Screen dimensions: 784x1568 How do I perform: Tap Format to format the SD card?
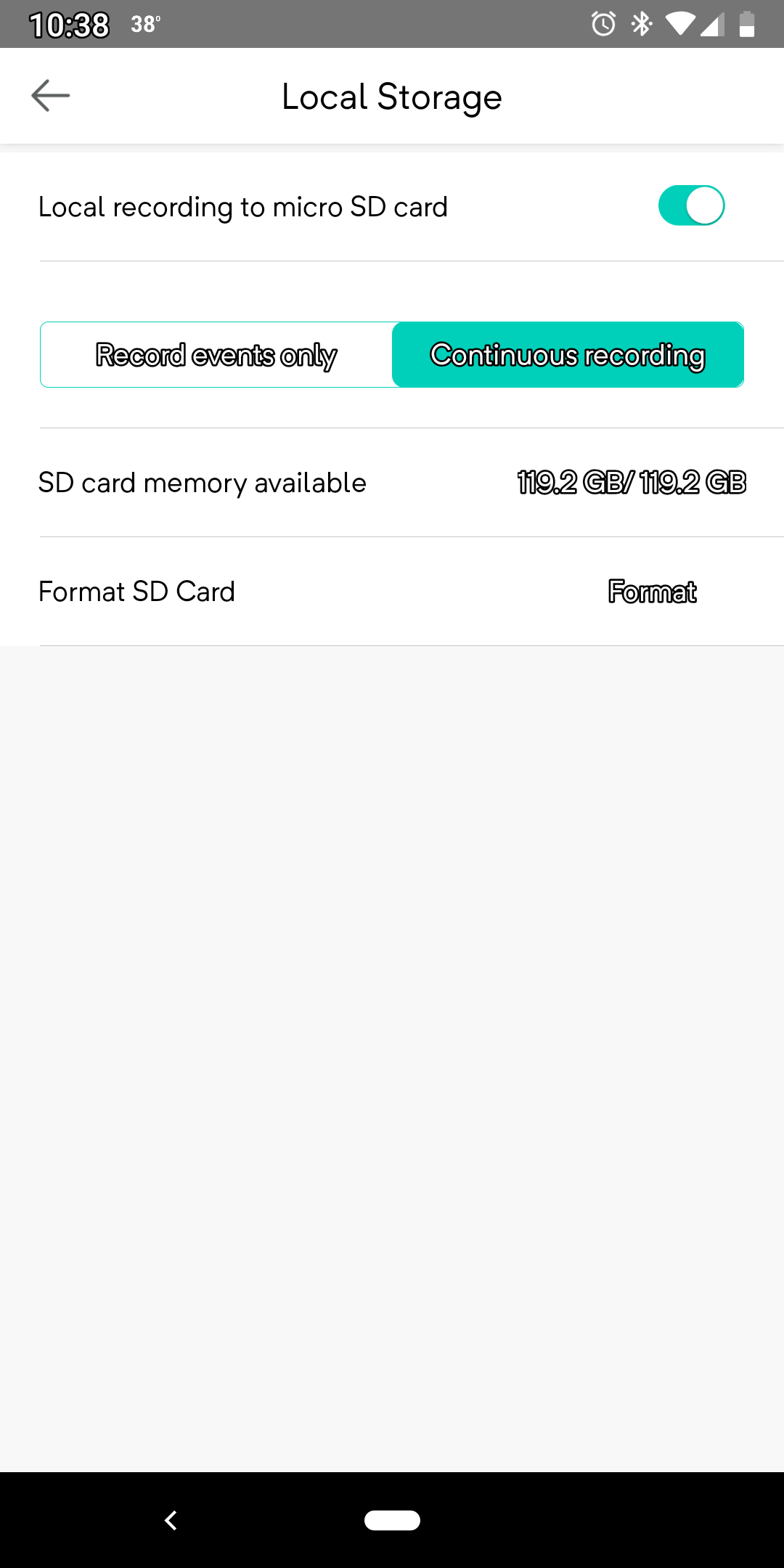pyautogui.click(x=652, y=592)
